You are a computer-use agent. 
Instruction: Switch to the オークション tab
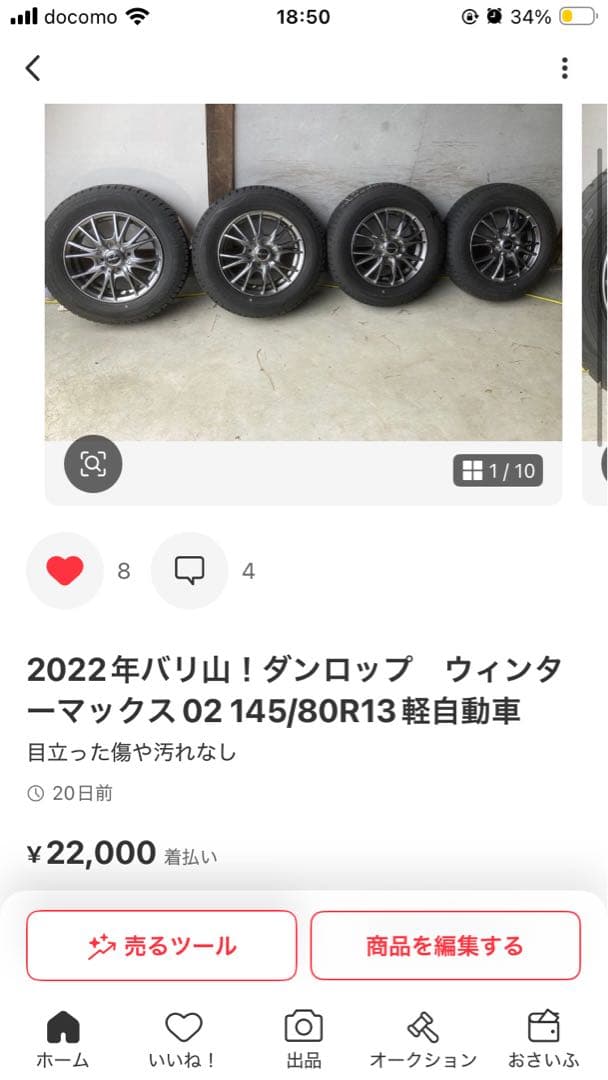click(423, 1038)
